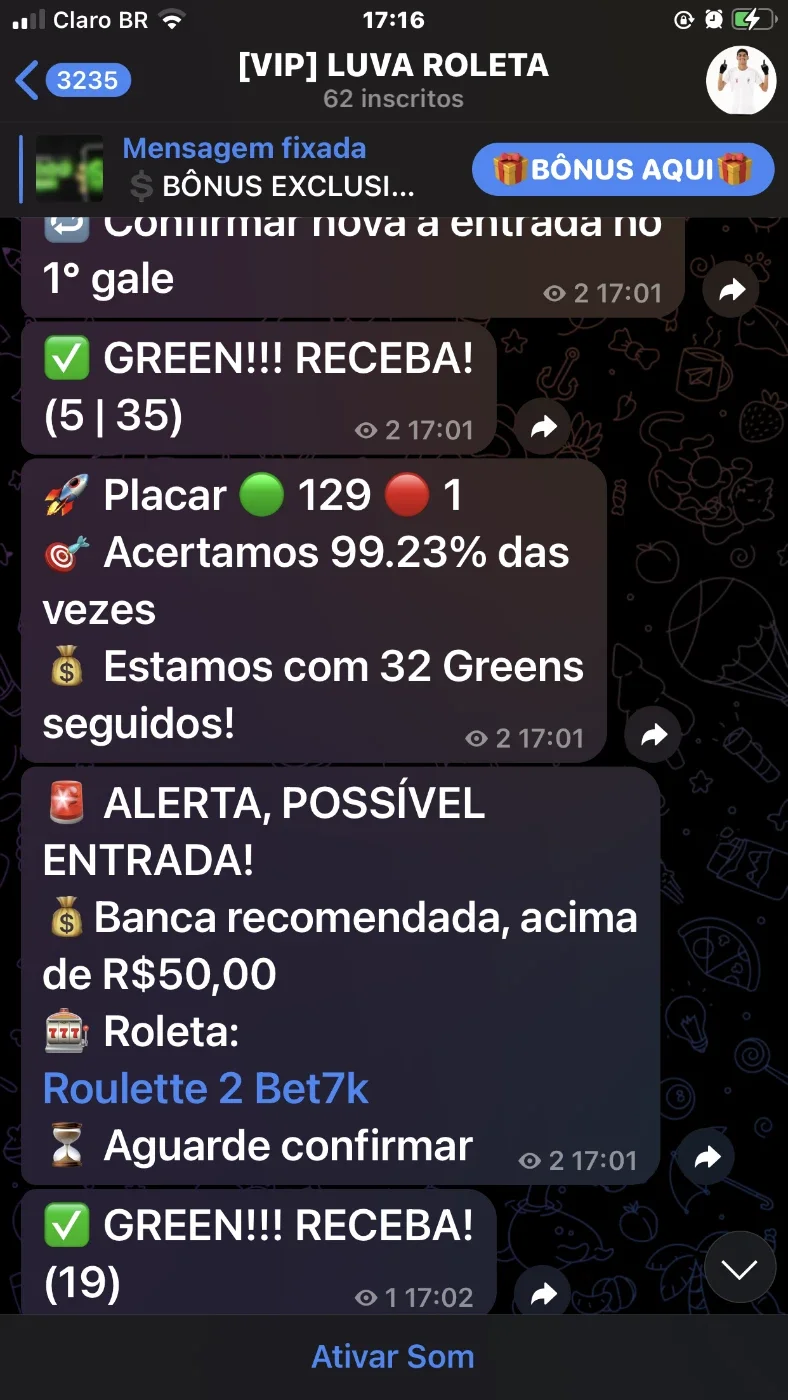Open the channel profile picture
The width and height of the screenshot is (788, 1400).
tap(741, 80)
